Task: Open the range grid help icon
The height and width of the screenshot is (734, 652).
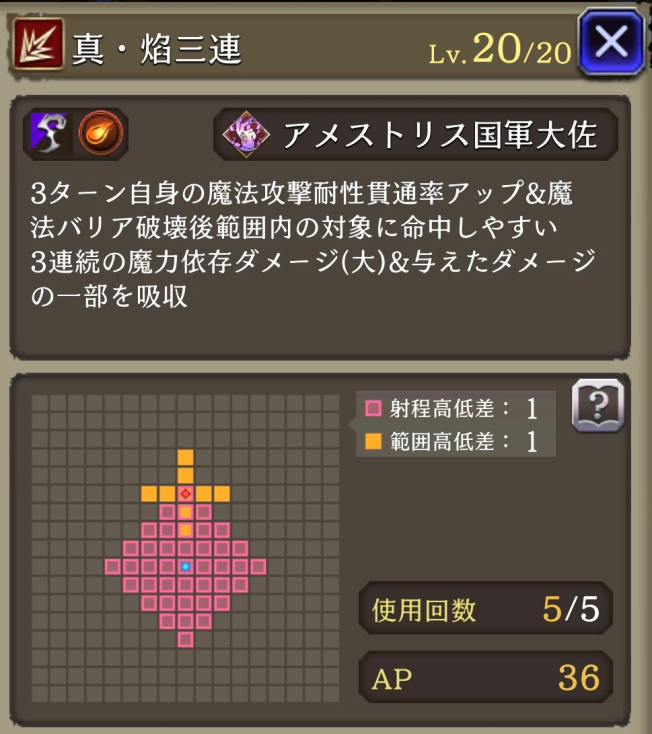Action: tap(596, 406)
